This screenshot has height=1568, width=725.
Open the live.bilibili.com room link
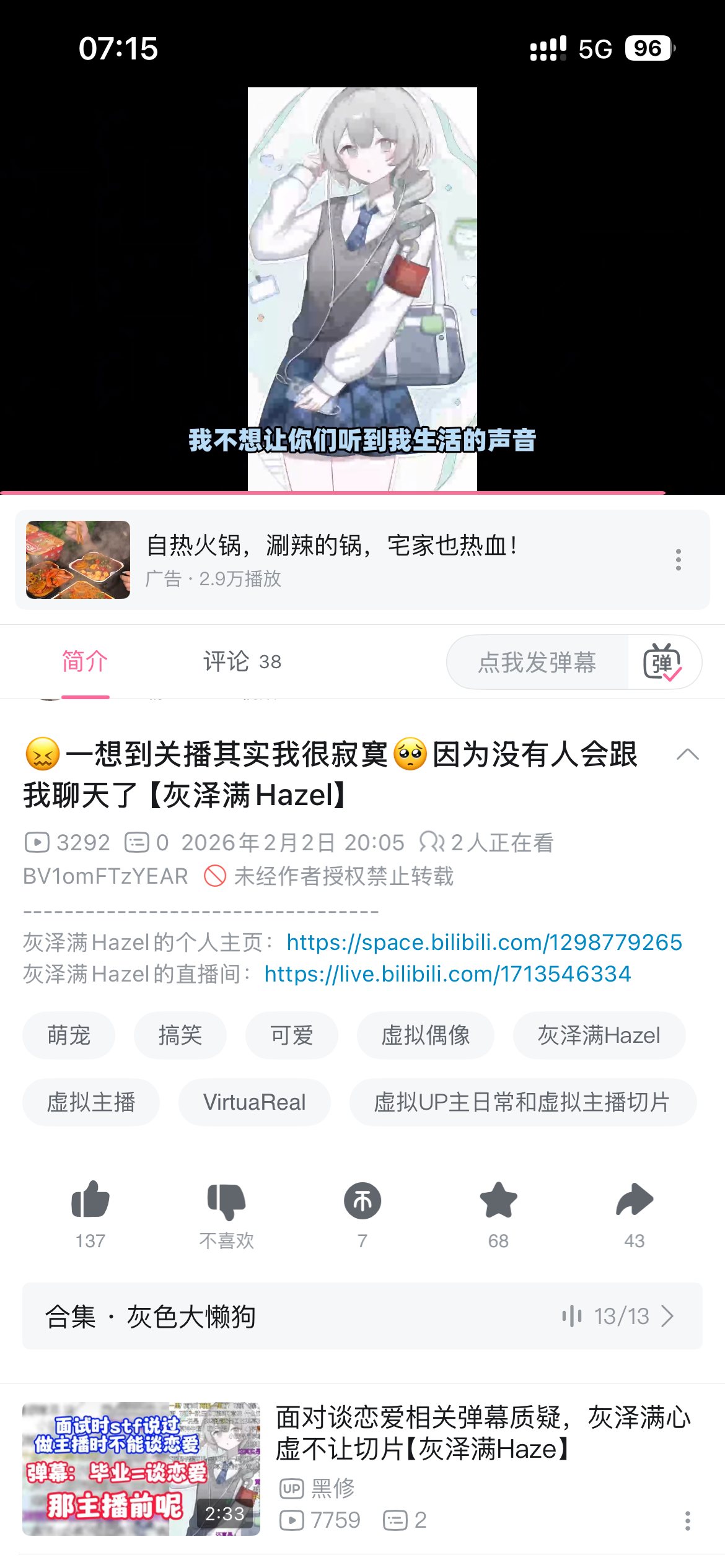point(447,974)
